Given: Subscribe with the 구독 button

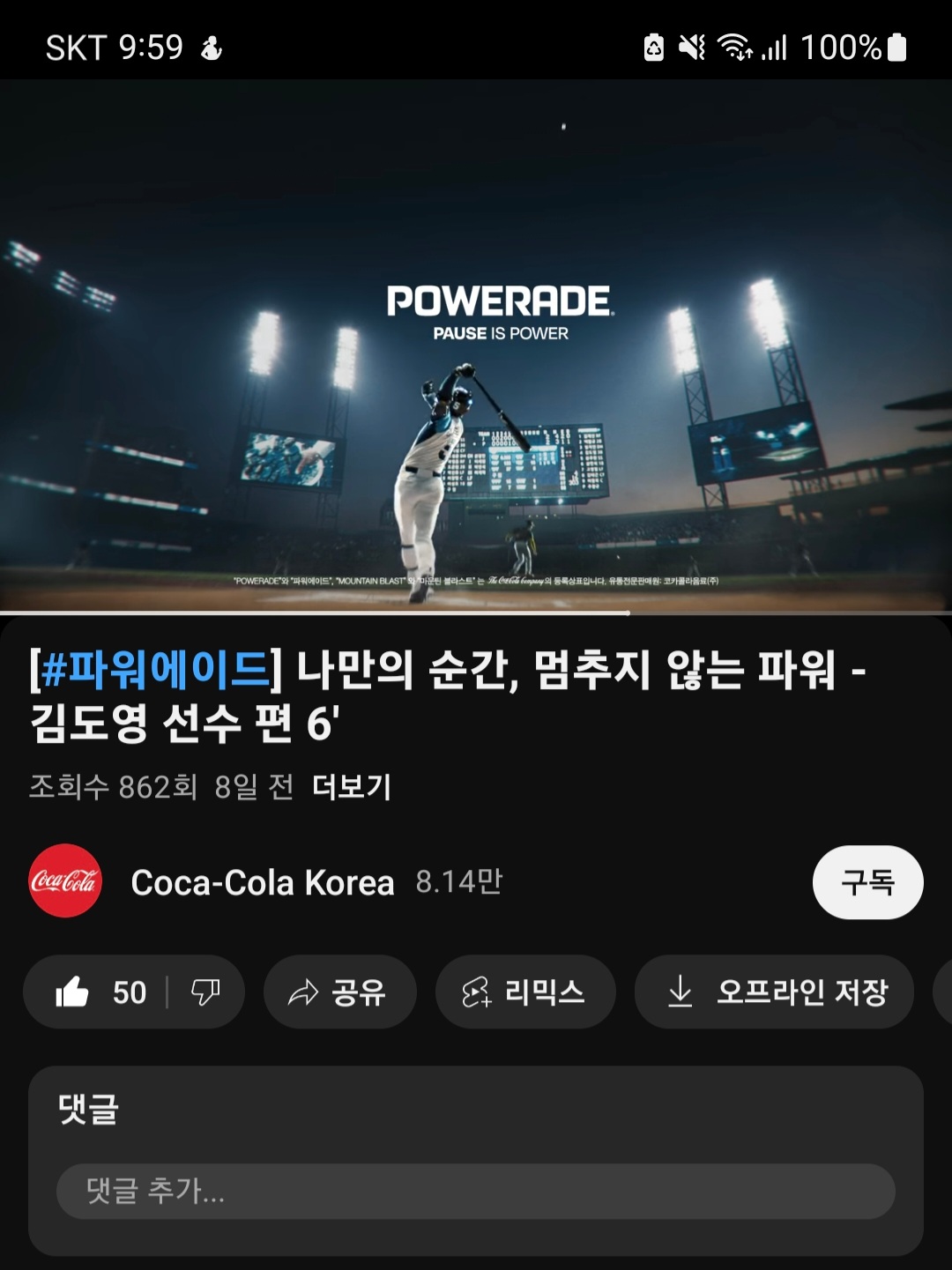Looking at the screenshot, I should (867, 882).
